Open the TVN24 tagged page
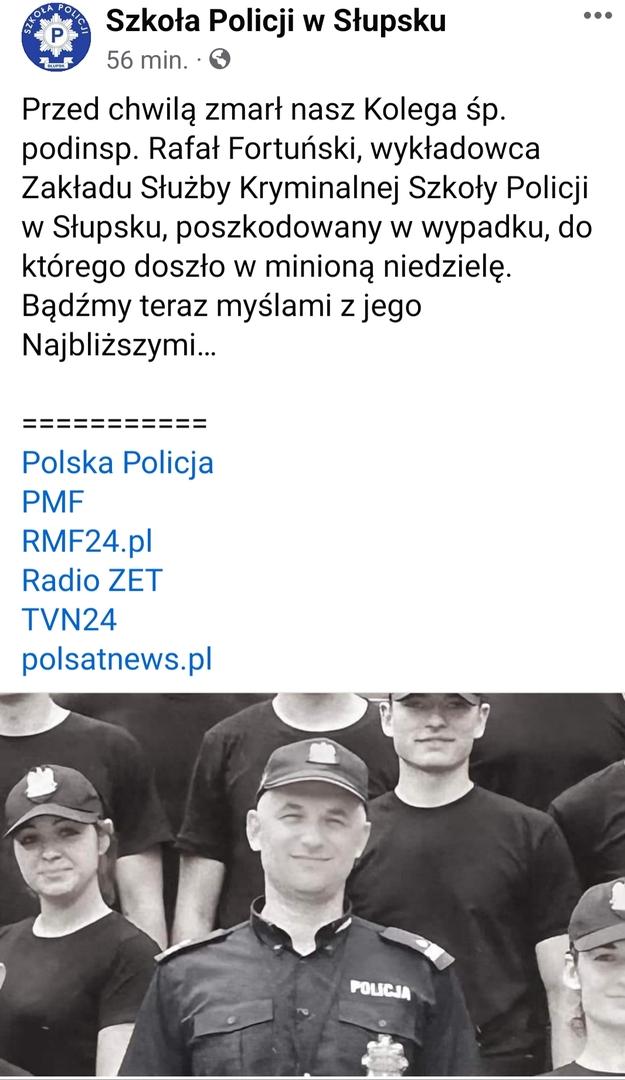This screenshot has width=625, height=1080. 69,620
